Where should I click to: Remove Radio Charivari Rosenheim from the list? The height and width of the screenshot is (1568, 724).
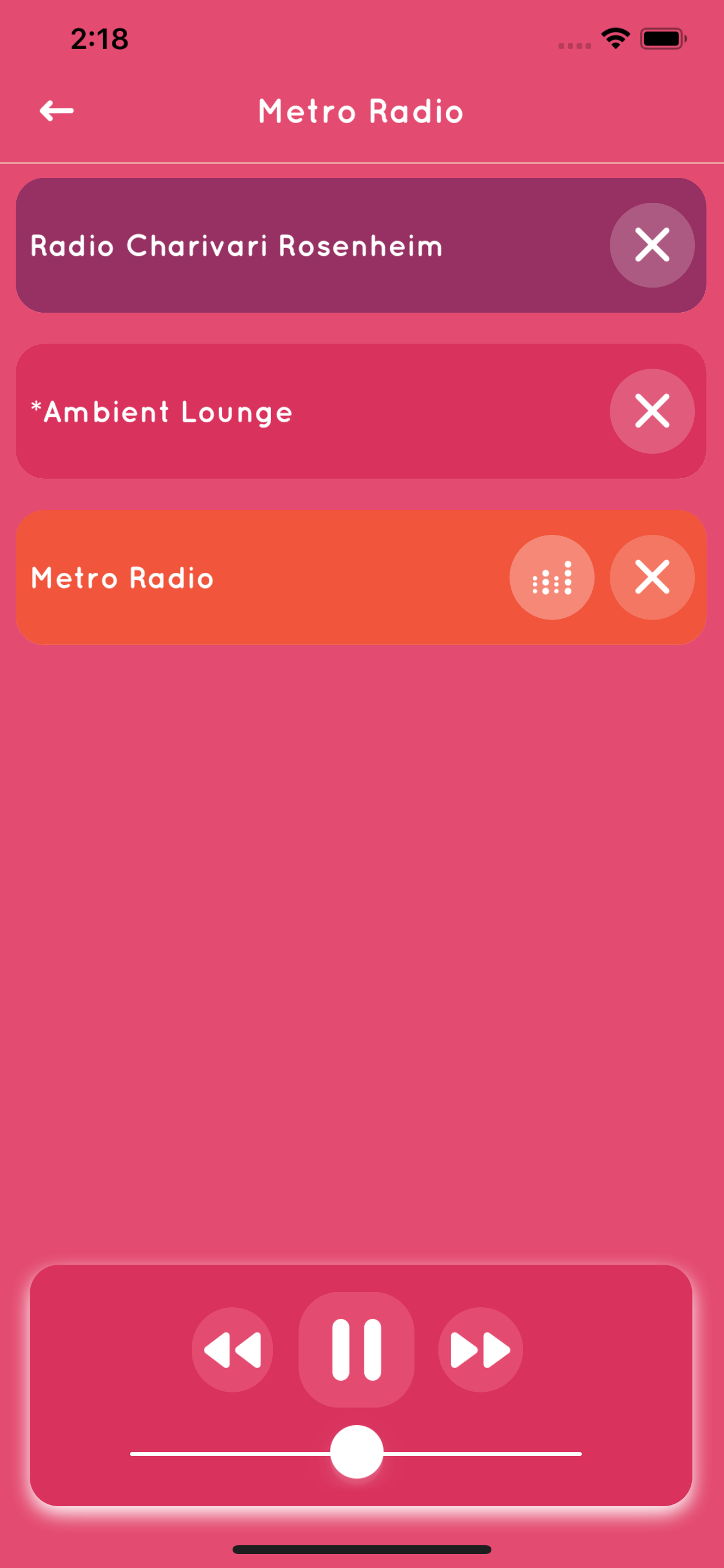coord(652,246)
